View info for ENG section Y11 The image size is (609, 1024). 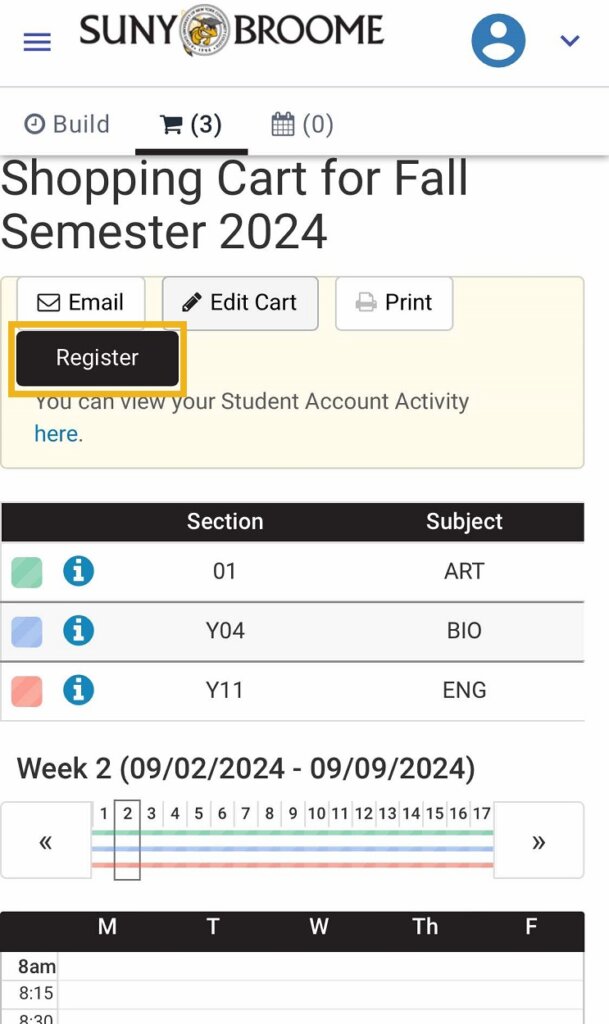coord(78,690)
